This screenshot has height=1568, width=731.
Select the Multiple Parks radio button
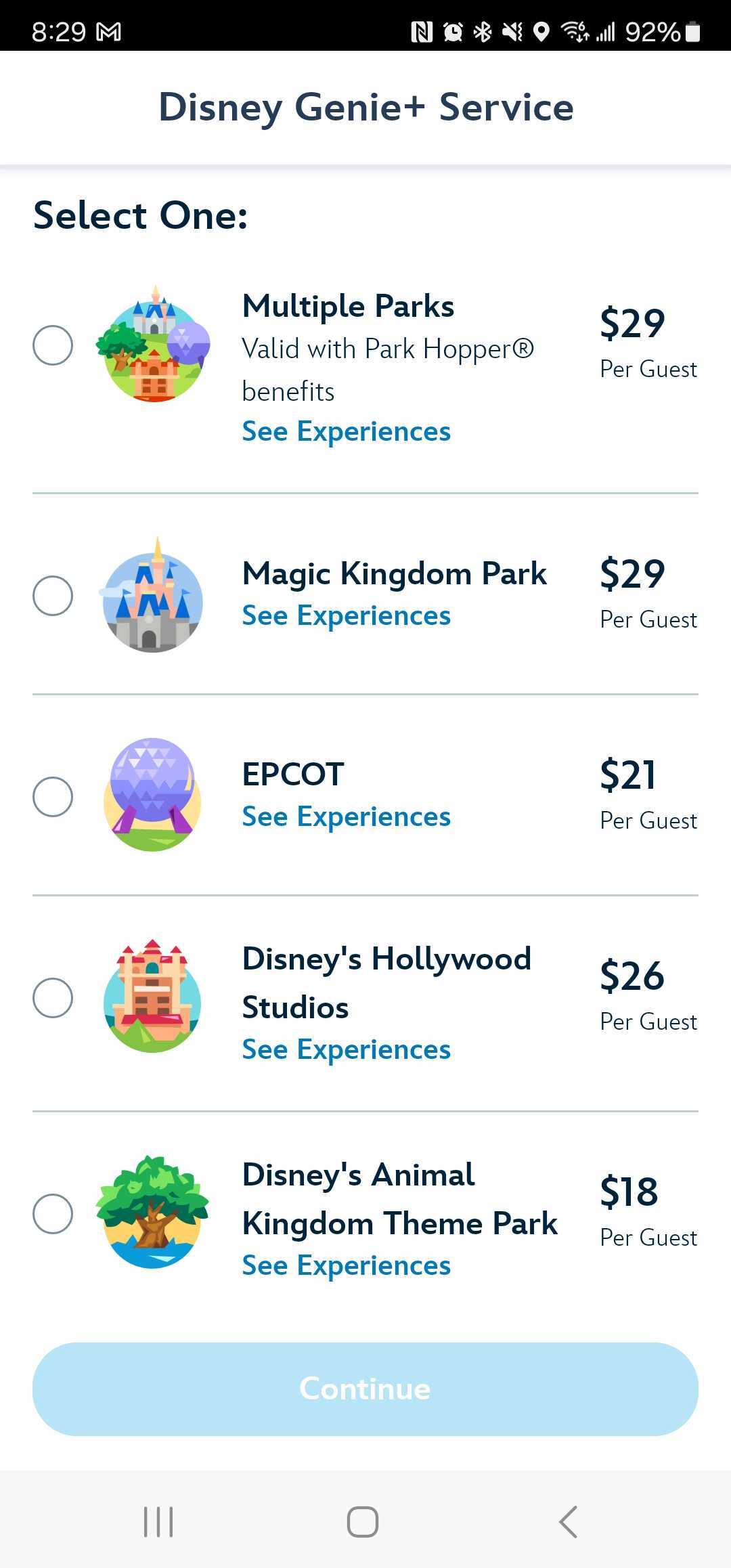click(53, 345)
